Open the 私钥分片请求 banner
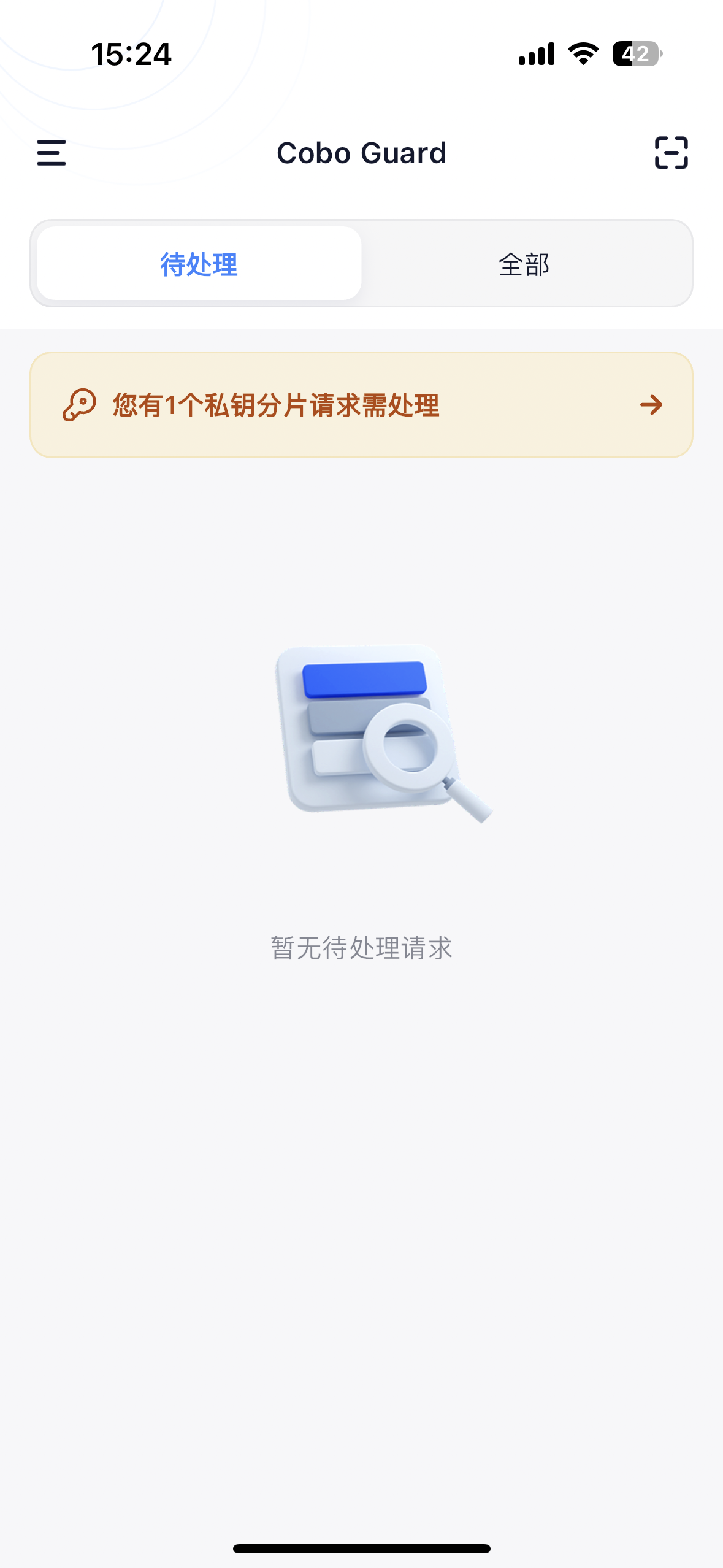Viewport: 723px width, 1568px height. pos(361,405)
